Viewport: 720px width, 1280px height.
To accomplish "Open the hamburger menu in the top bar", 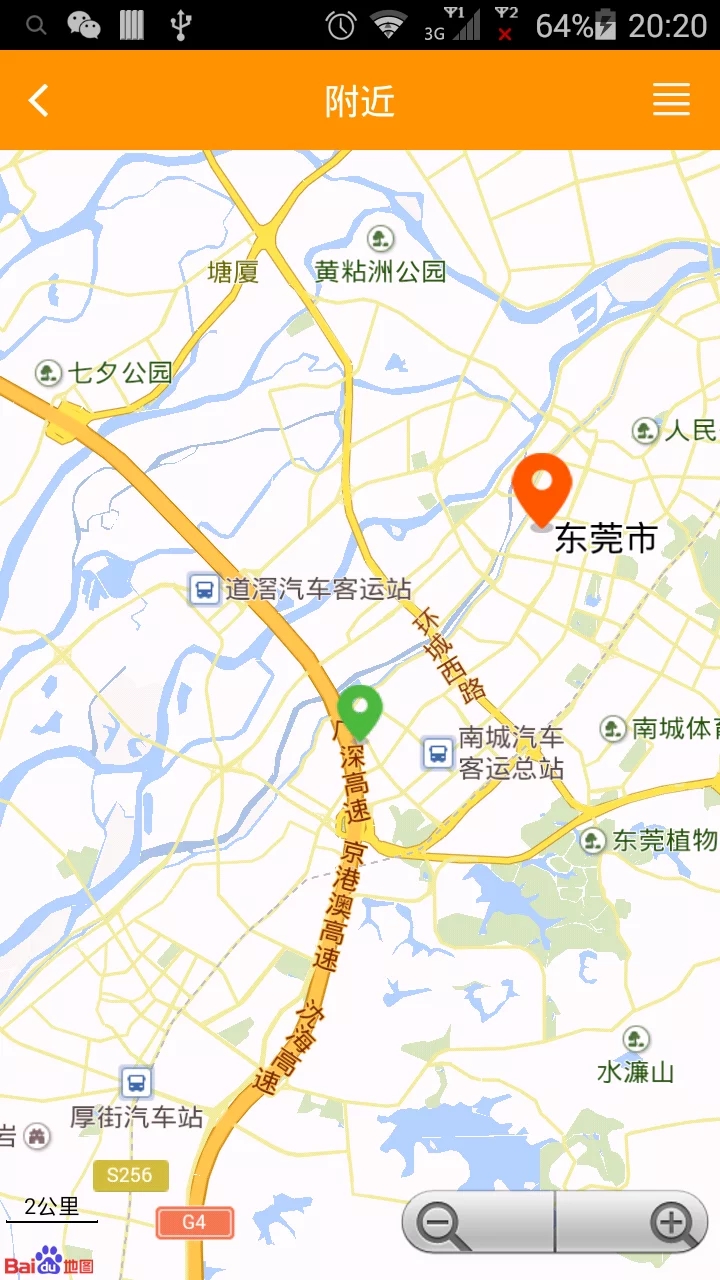I will click(x=671, y=100).
